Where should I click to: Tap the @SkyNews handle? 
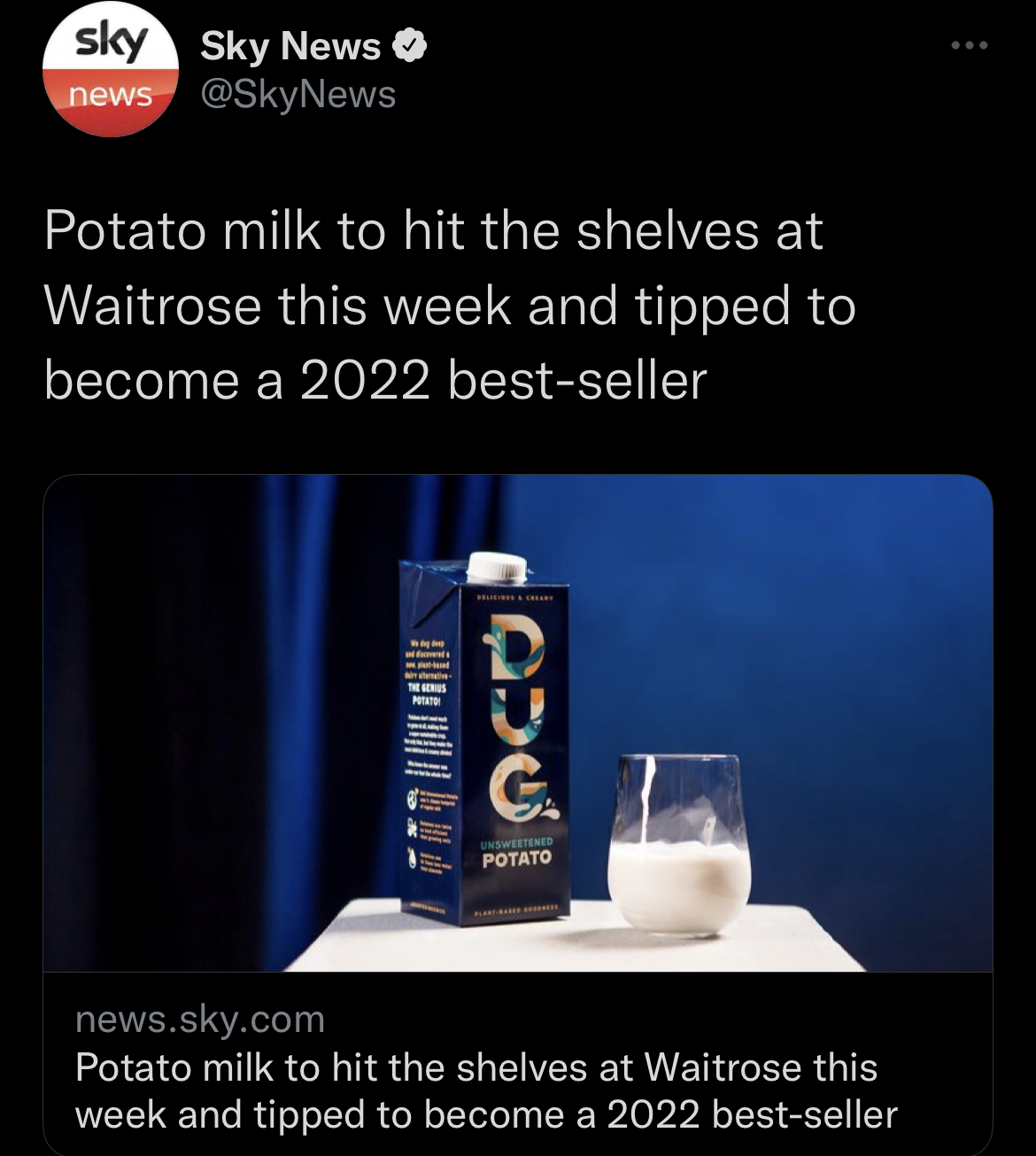click(298, 94)
